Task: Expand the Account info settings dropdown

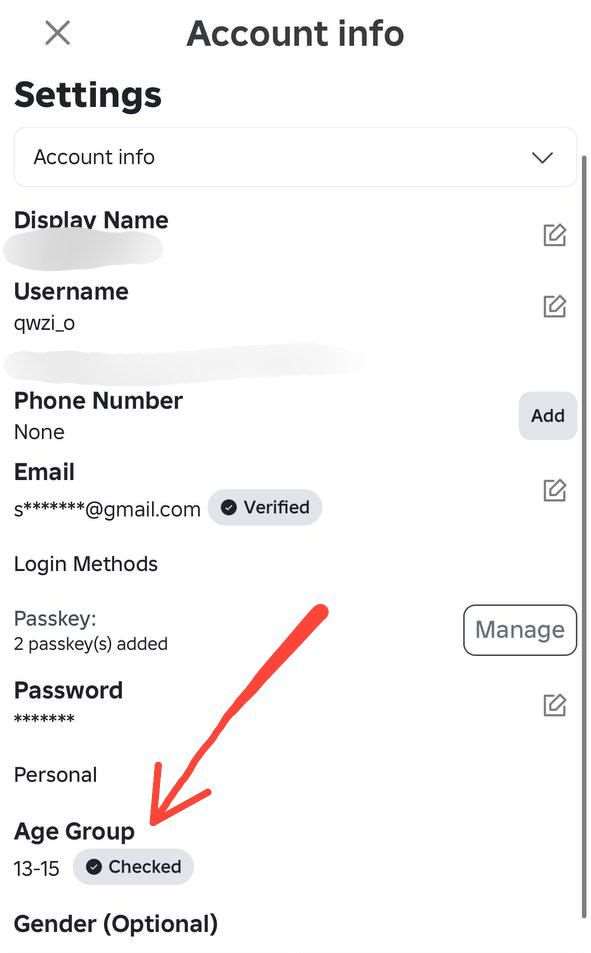Action: tap(295, 157)
